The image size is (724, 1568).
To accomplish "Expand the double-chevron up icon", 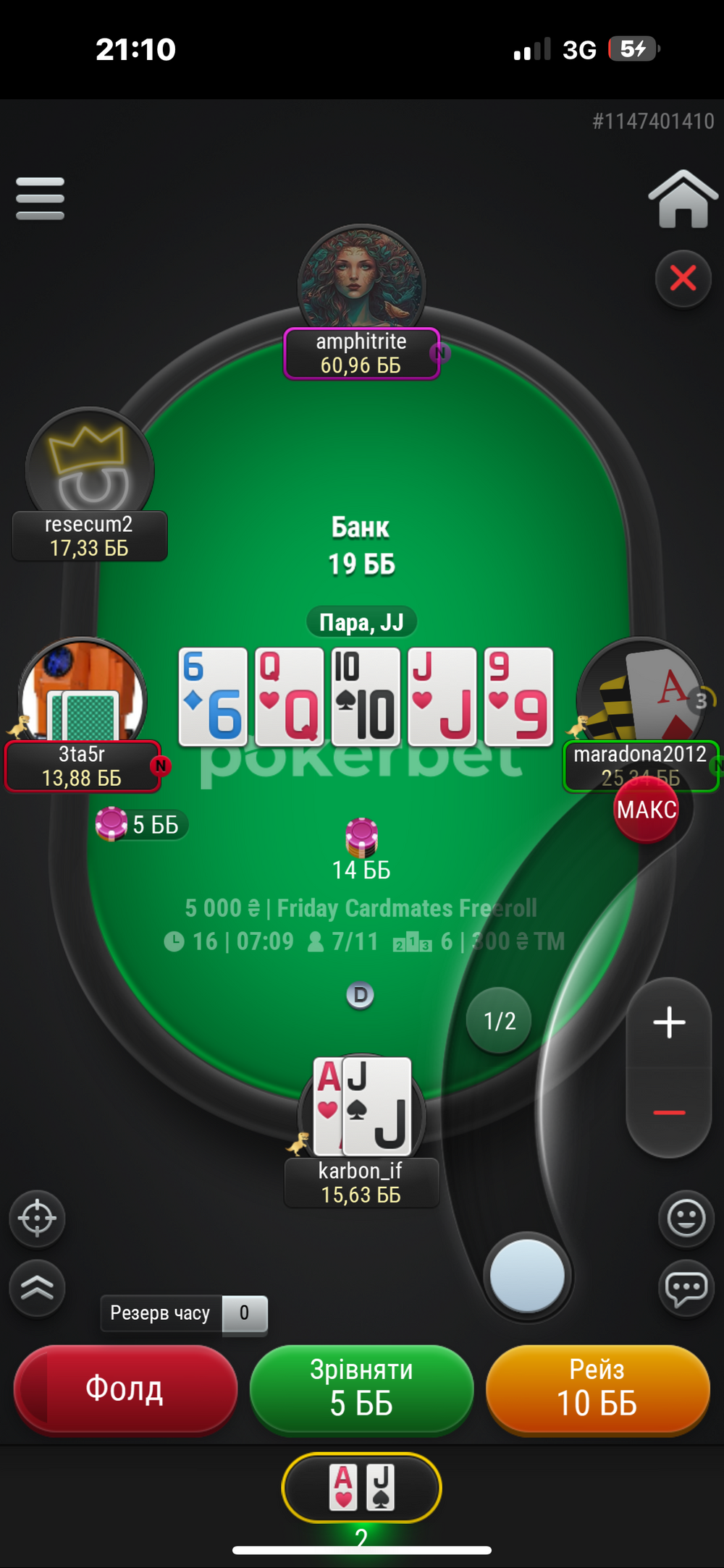I will click(x=37, y=1288).
